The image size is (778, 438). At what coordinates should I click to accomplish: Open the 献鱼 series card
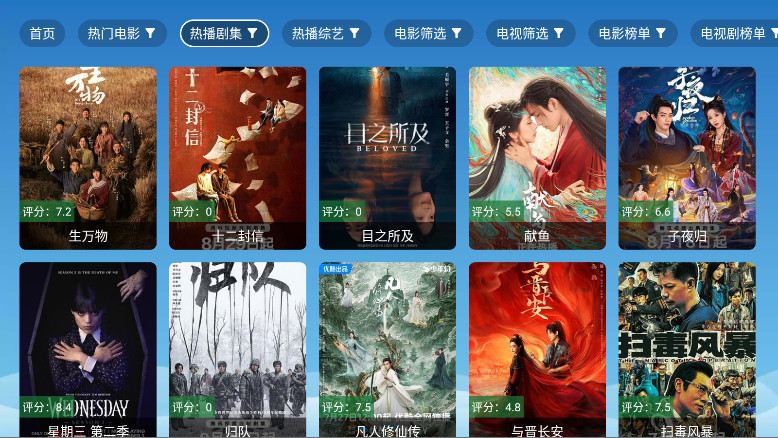(537, 157)
